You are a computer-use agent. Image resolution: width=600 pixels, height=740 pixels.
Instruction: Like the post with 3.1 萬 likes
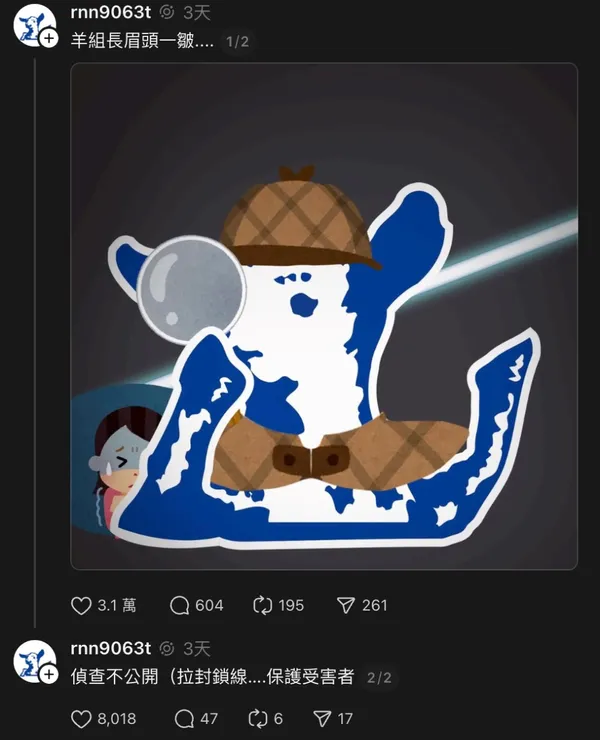click(82, 605)
